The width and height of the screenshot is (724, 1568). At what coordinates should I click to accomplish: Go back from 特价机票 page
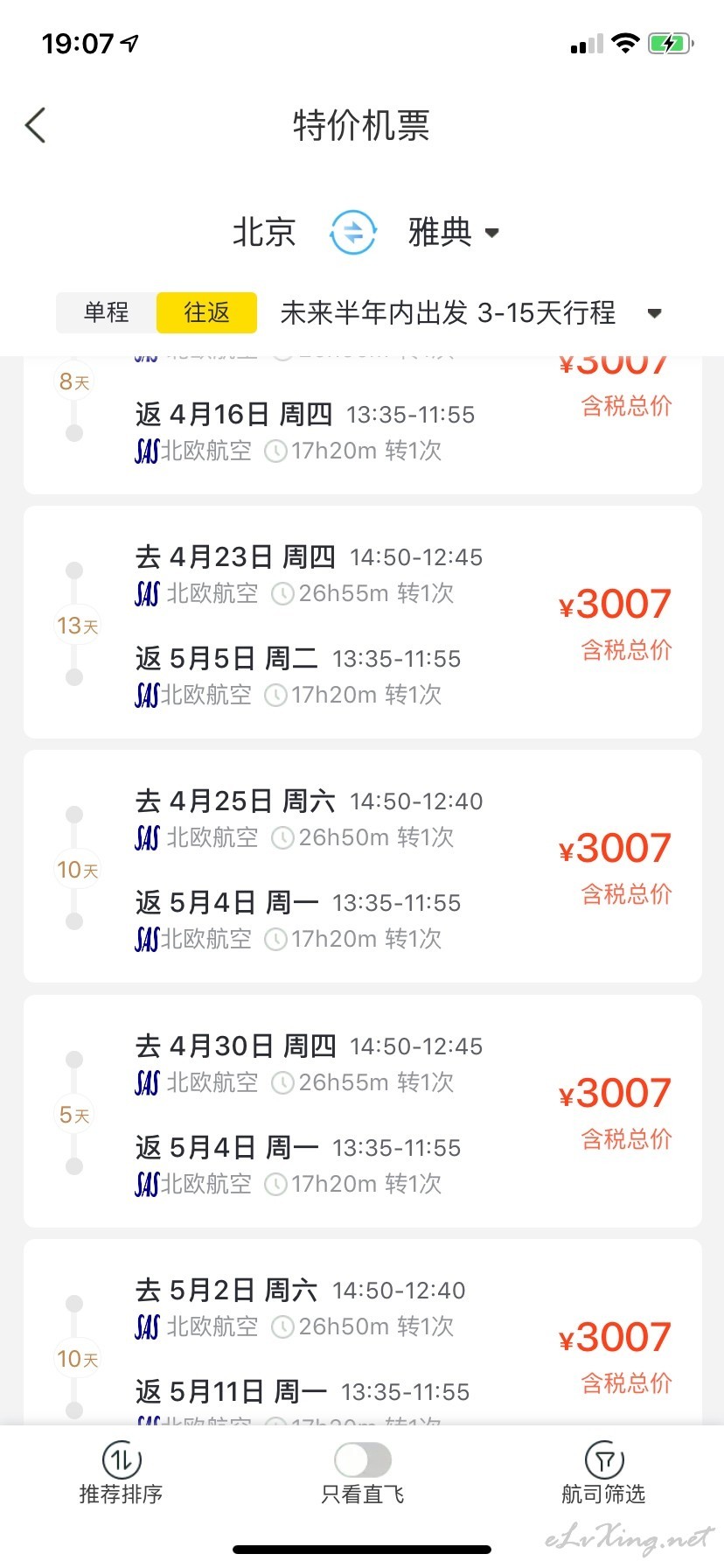[x=35, y=125]
